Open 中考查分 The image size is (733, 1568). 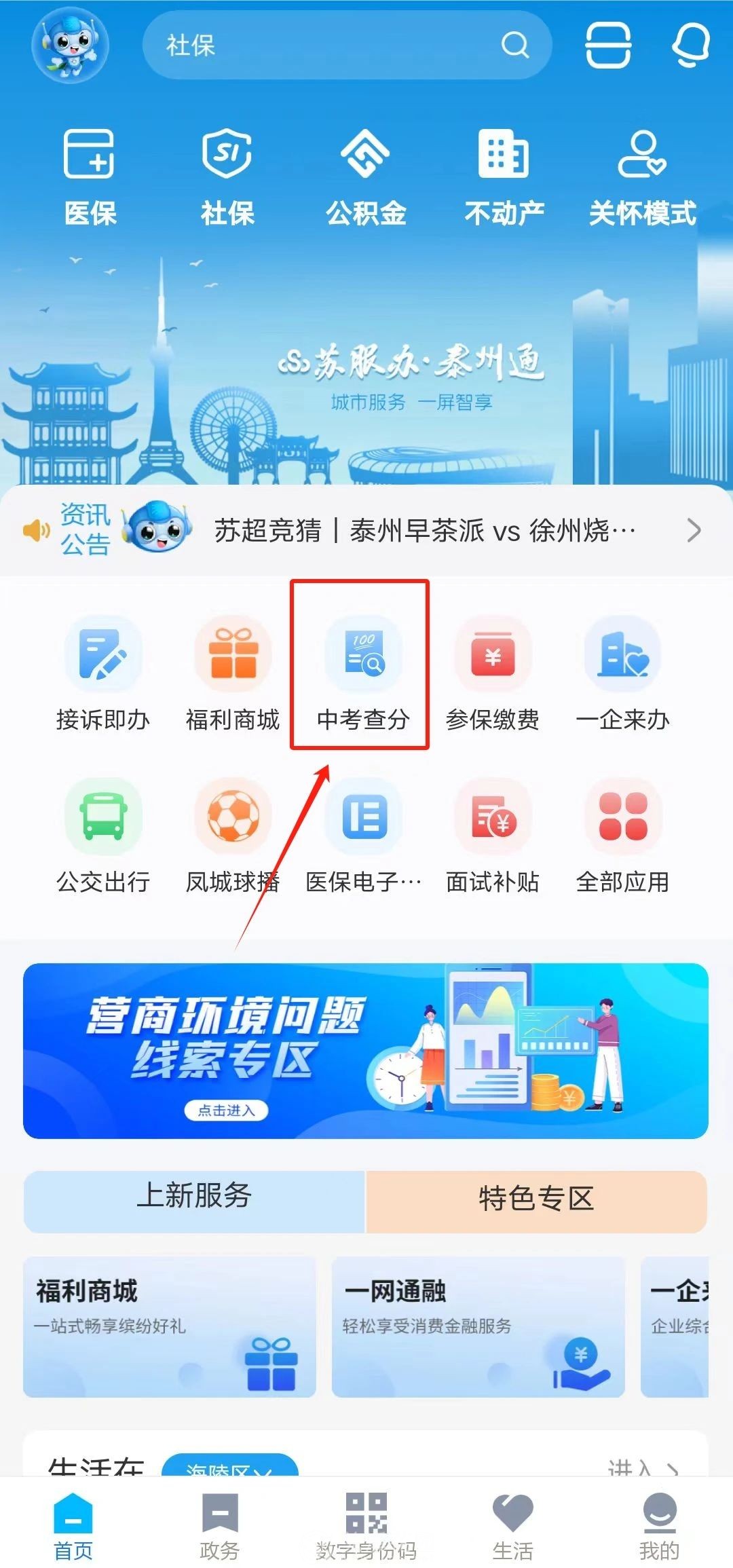click(364, 672)
